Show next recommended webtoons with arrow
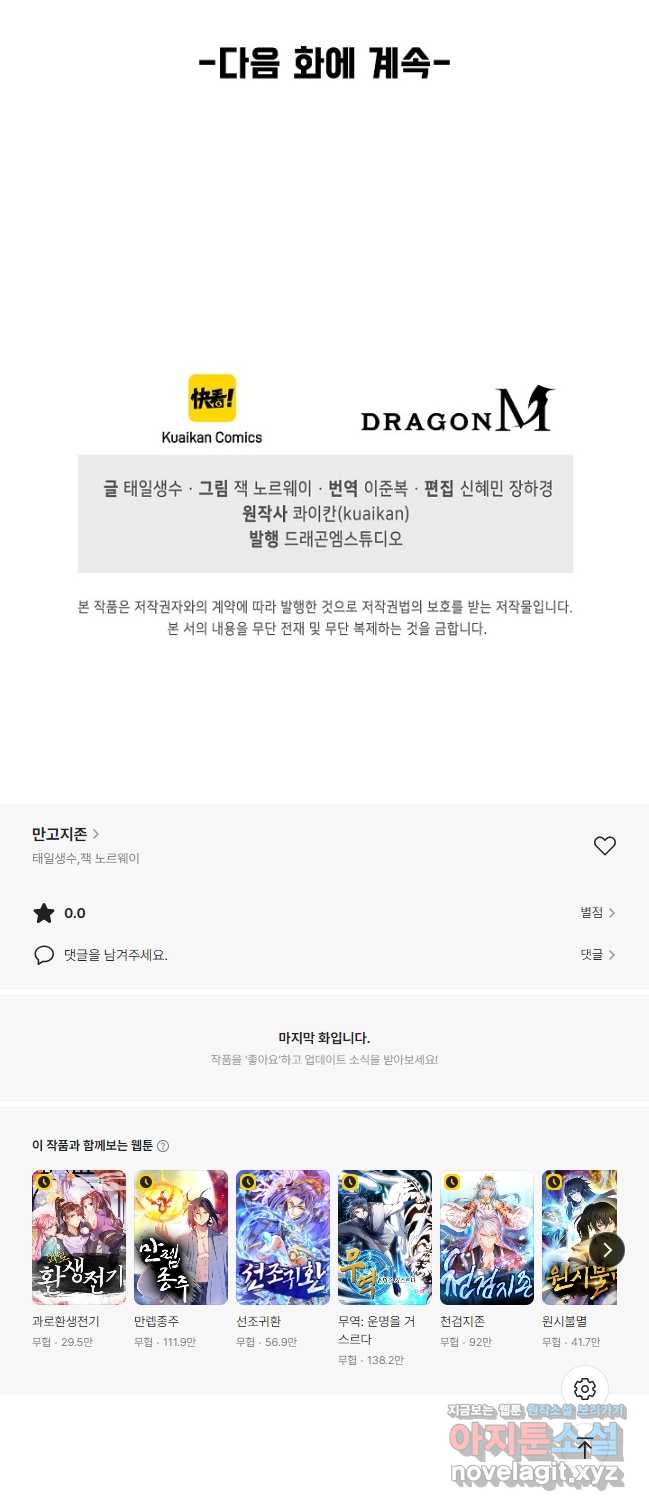Screen dimensions: 649x1511 [x=607, y=1250]
